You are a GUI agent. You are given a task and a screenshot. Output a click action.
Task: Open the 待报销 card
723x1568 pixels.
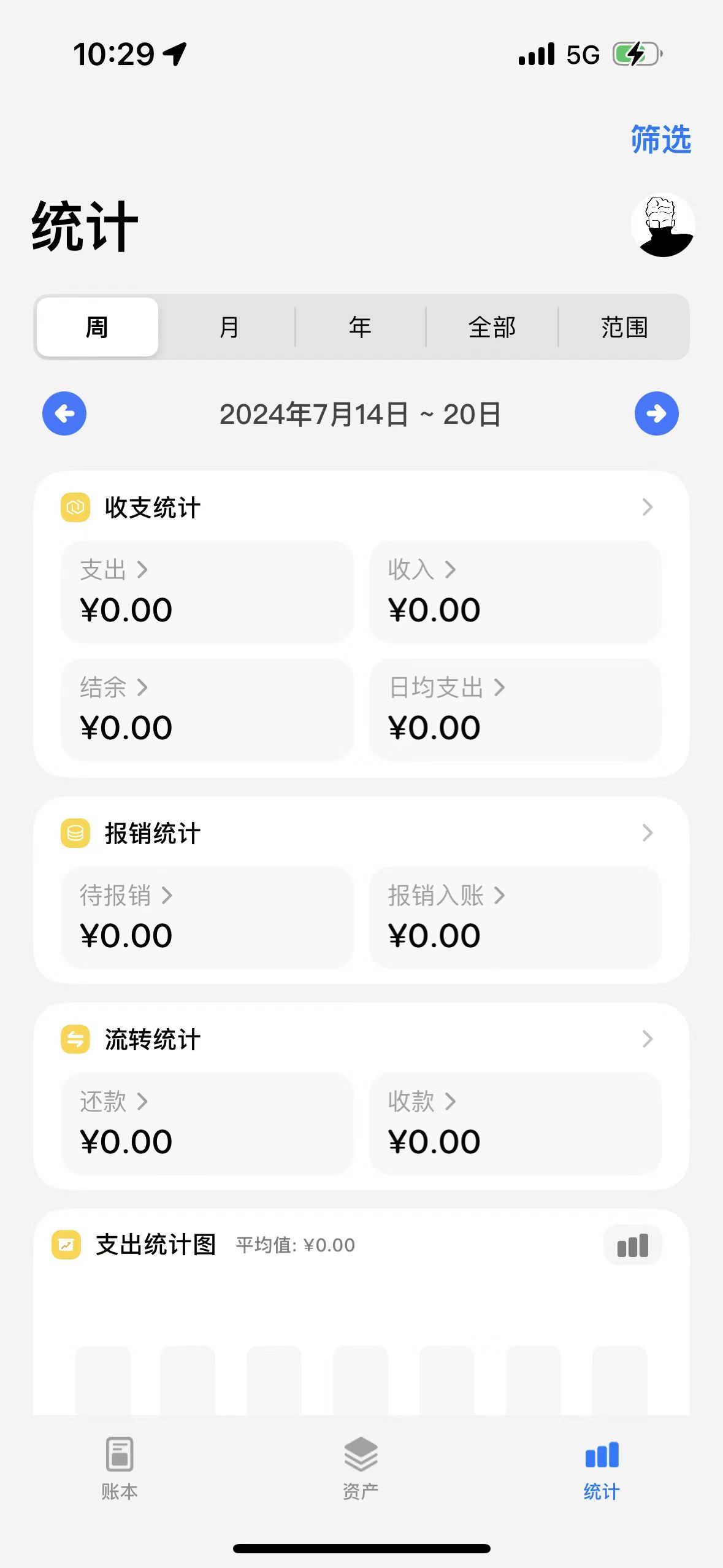coord(207,917)
